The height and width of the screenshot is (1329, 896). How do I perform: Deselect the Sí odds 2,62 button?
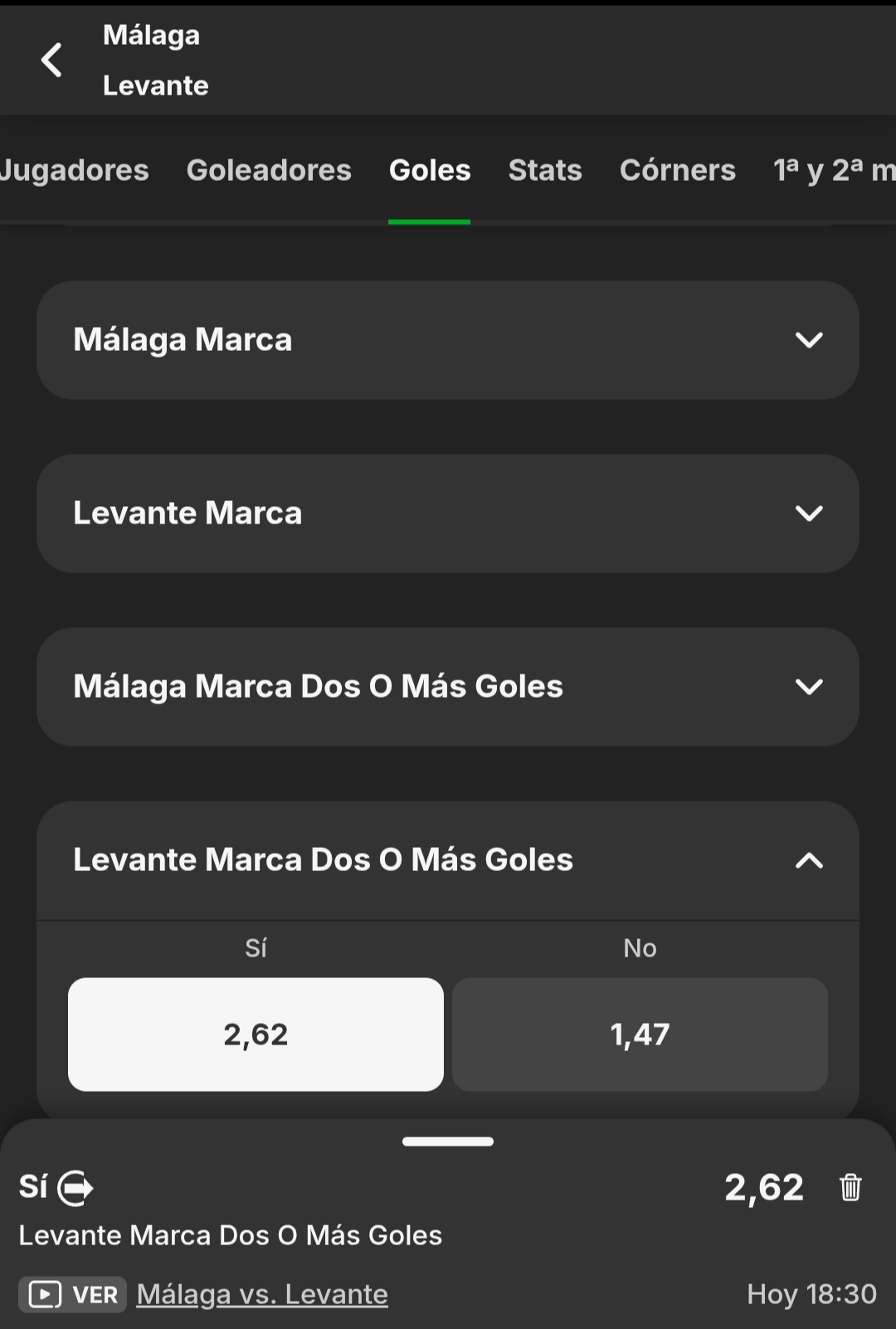click(x=256, y=1034)
